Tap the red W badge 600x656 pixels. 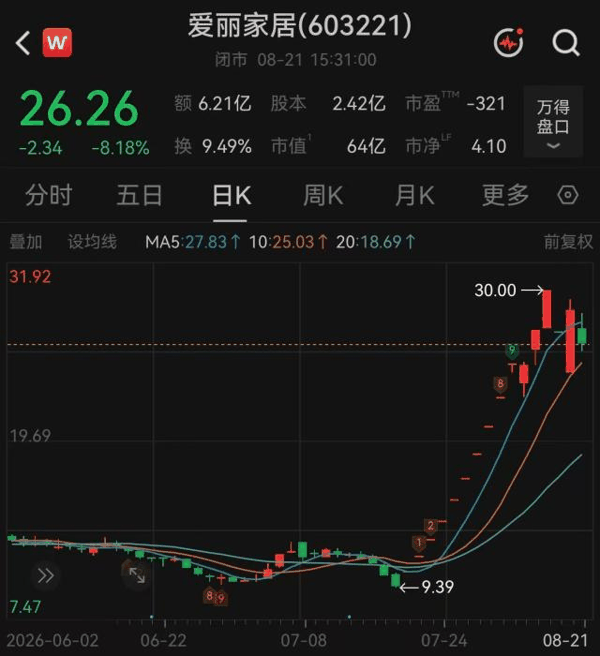(57, 43)
